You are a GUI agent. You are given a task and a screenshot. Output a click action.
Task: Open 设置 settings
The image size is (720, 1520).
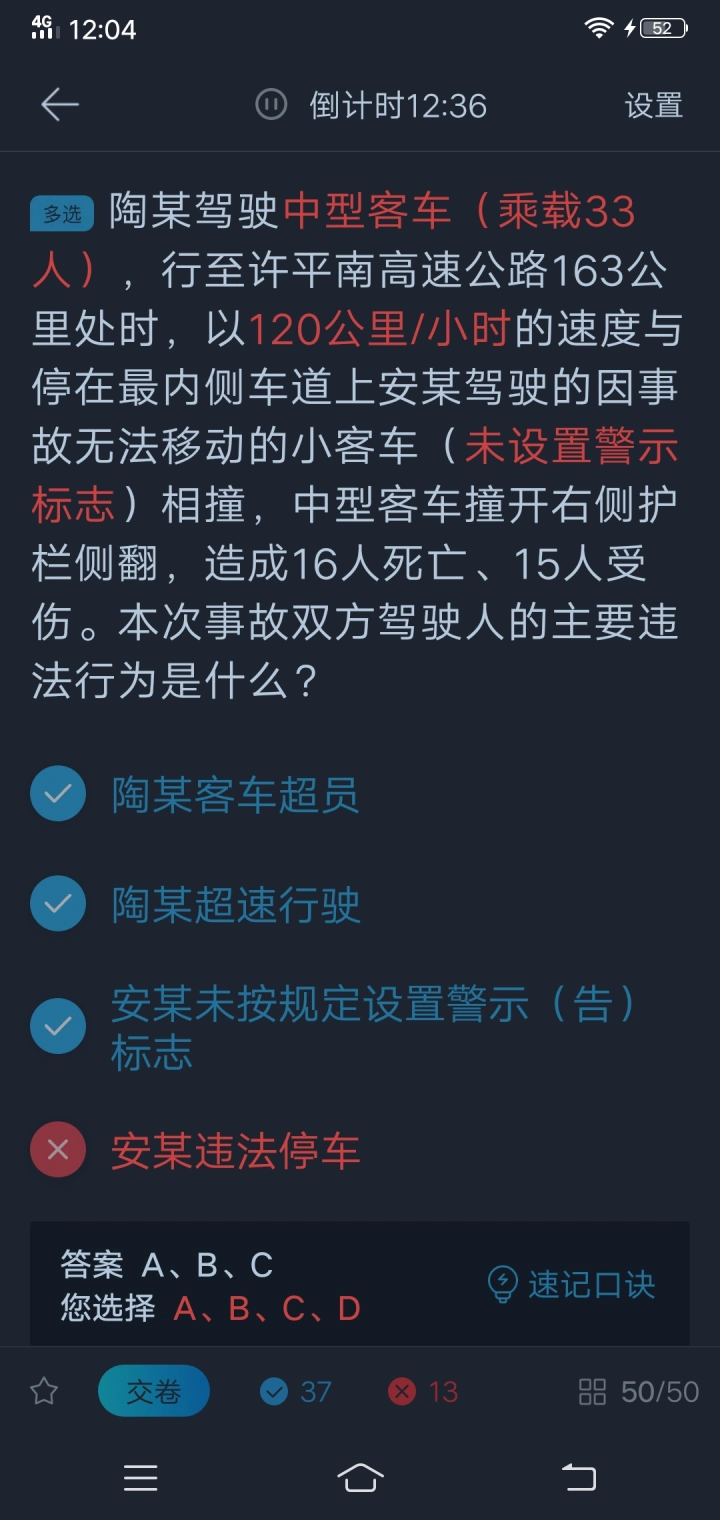pyautogui.click(x=653, y=105)
